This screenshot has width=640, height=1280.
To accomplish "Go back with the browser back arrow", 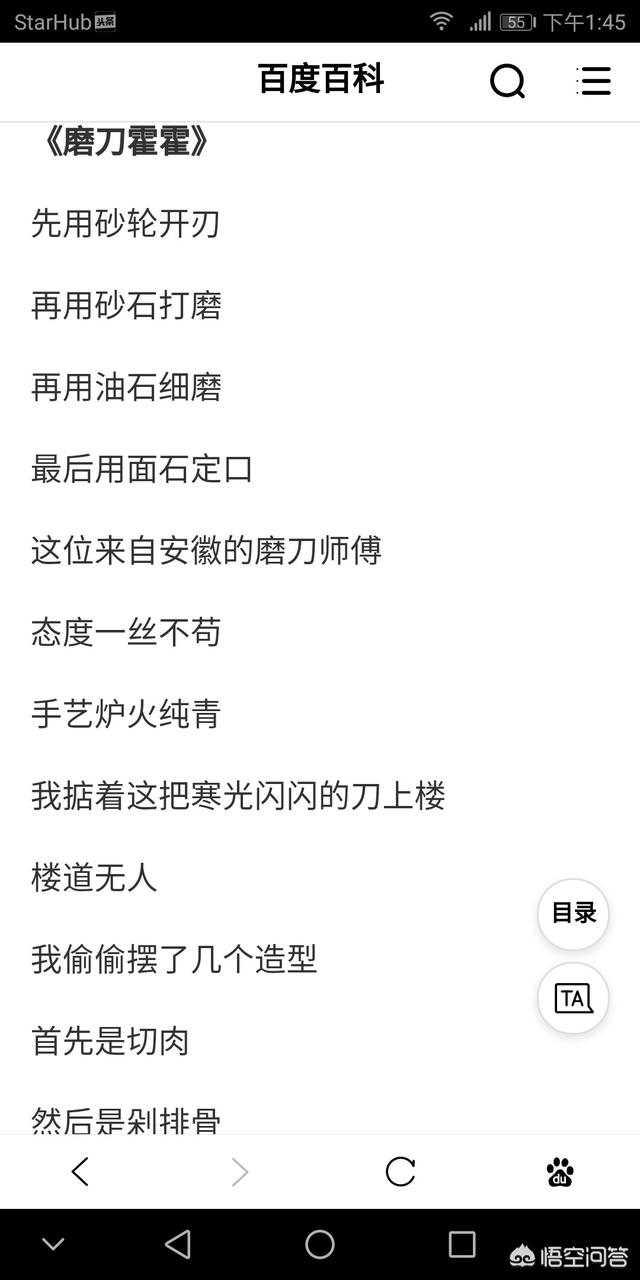I will [80, 1171].
